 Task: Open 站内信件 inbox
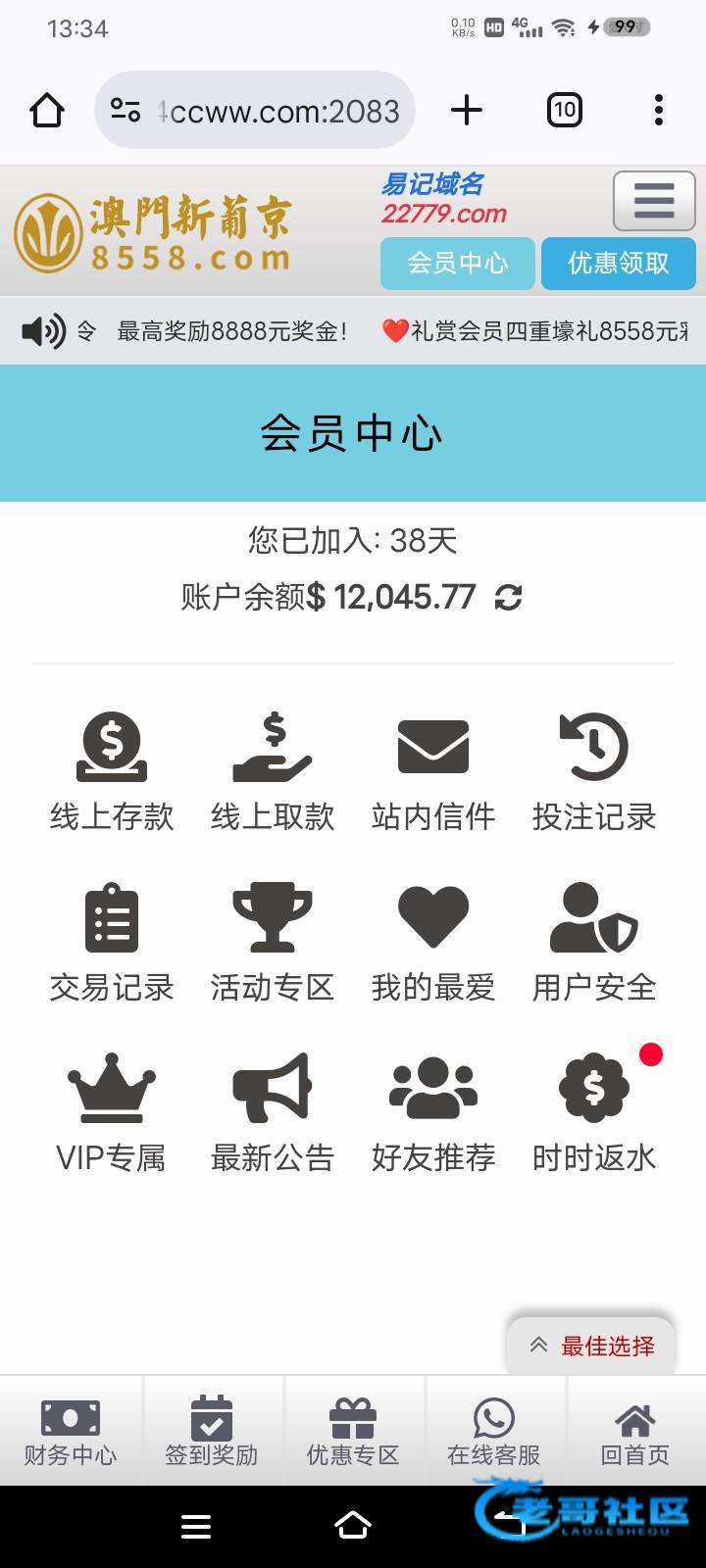(x=433, y=773)
